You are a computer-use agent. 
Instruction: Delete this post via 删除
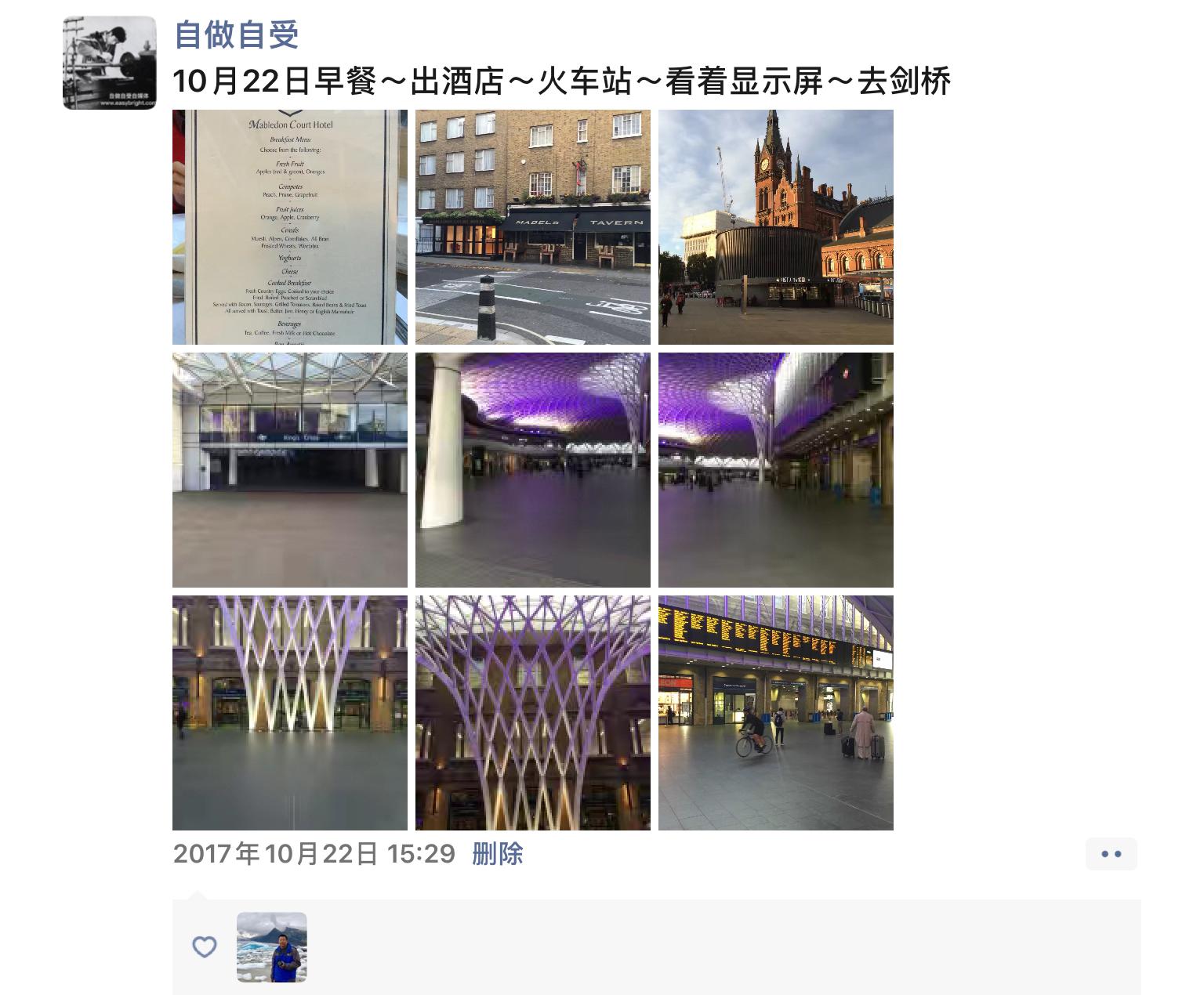497,854
